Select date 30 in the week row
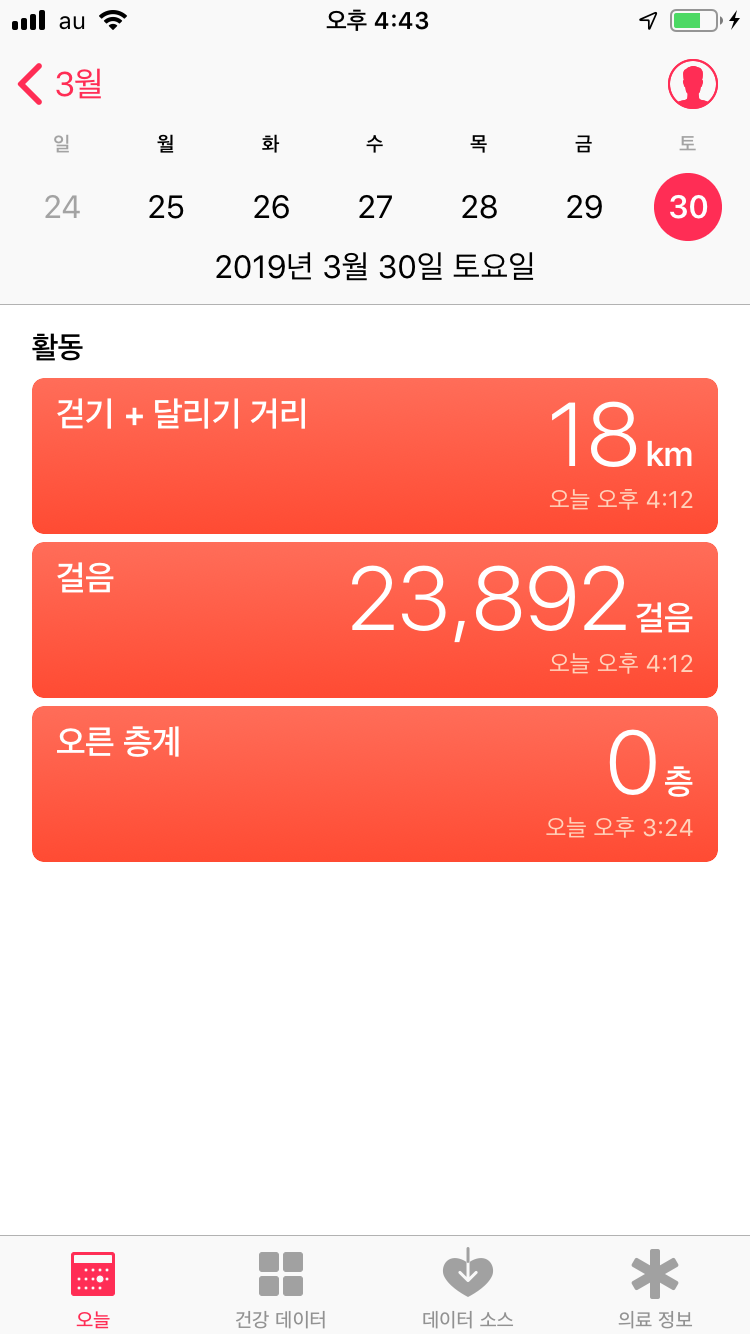This screenshot has height=1334, width=750. click(688, 207)
